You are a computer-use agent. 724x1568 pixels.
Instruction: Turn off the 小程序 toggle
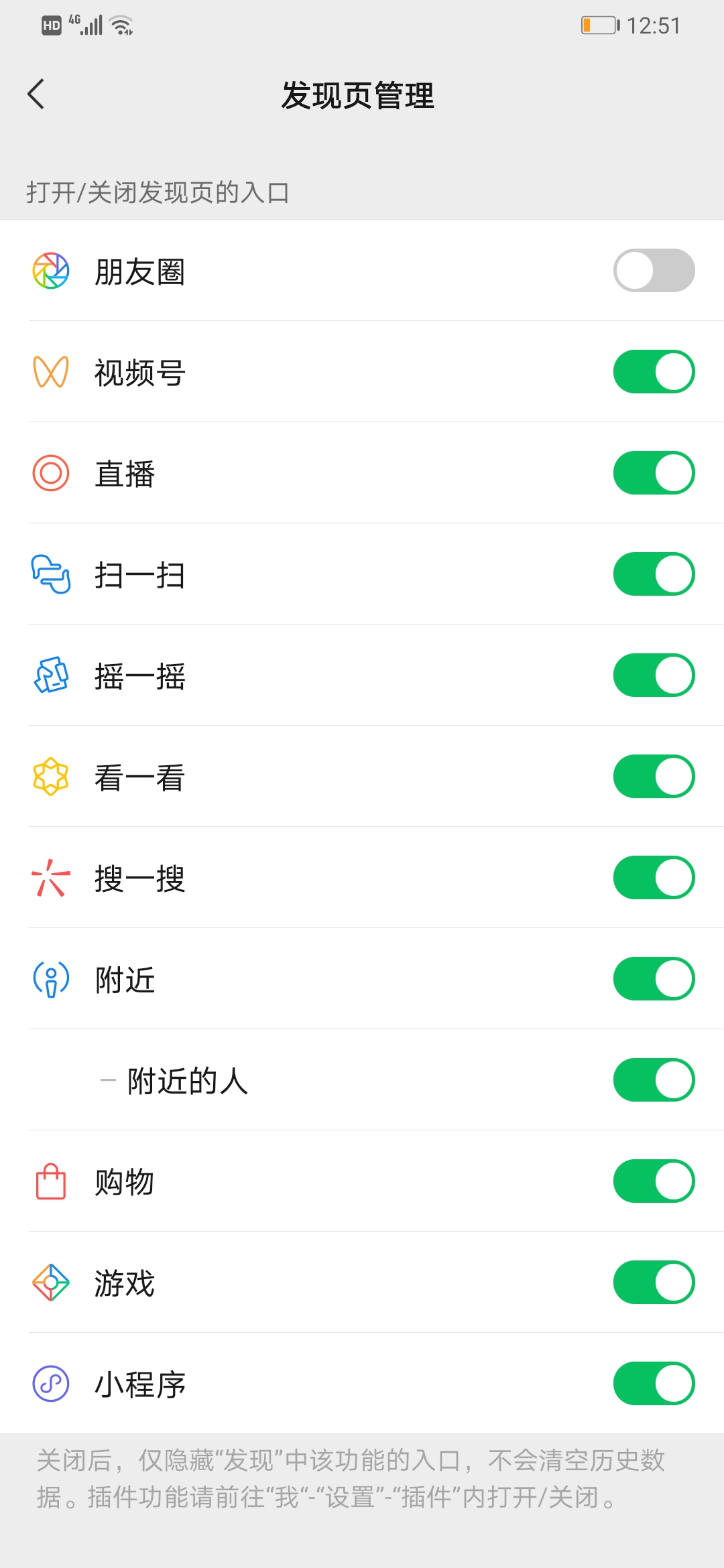[x=654, y=1383]
